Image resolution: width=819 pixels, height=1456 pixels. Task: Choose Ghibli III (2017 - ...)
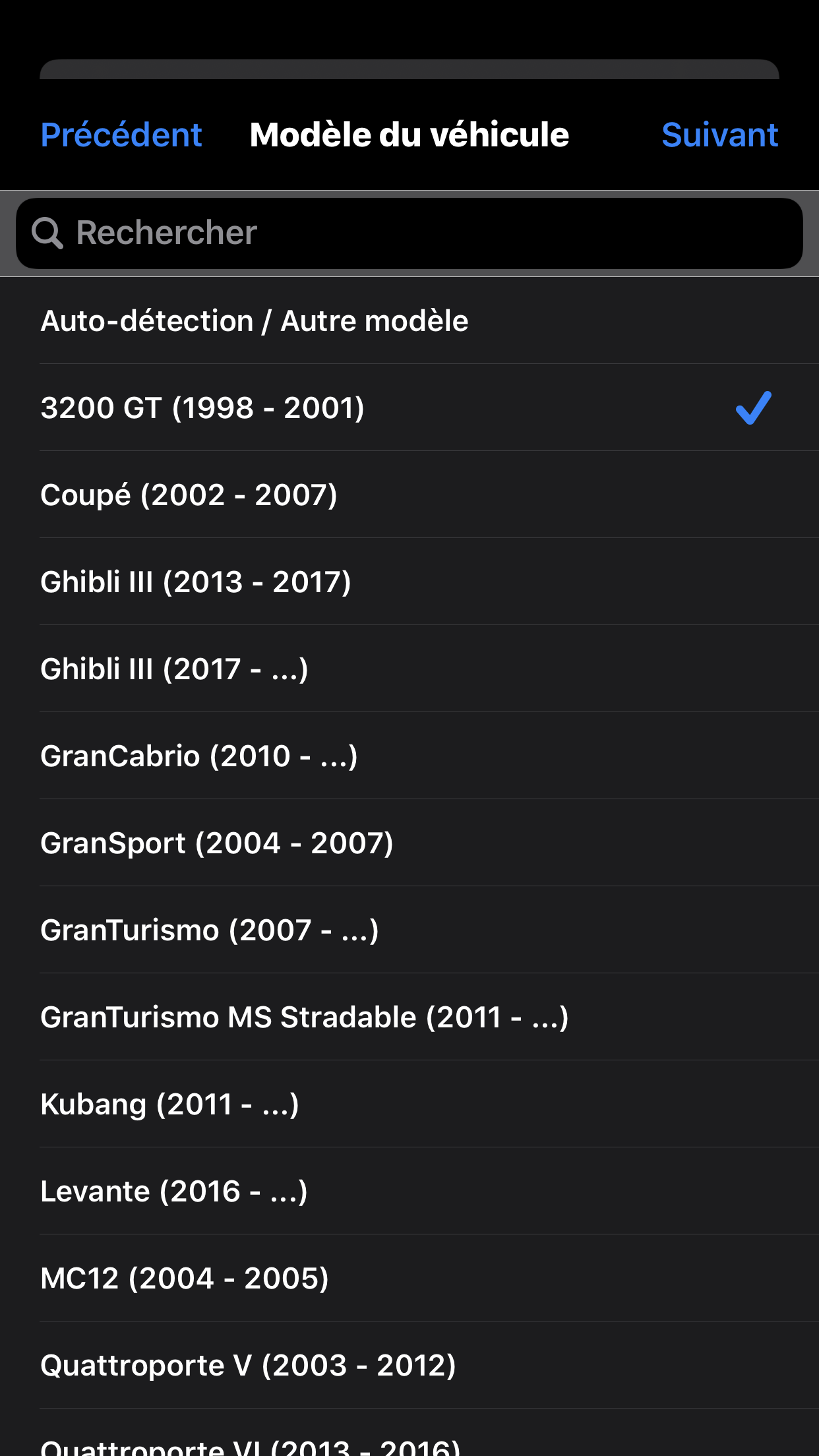(x=175, y=669)
